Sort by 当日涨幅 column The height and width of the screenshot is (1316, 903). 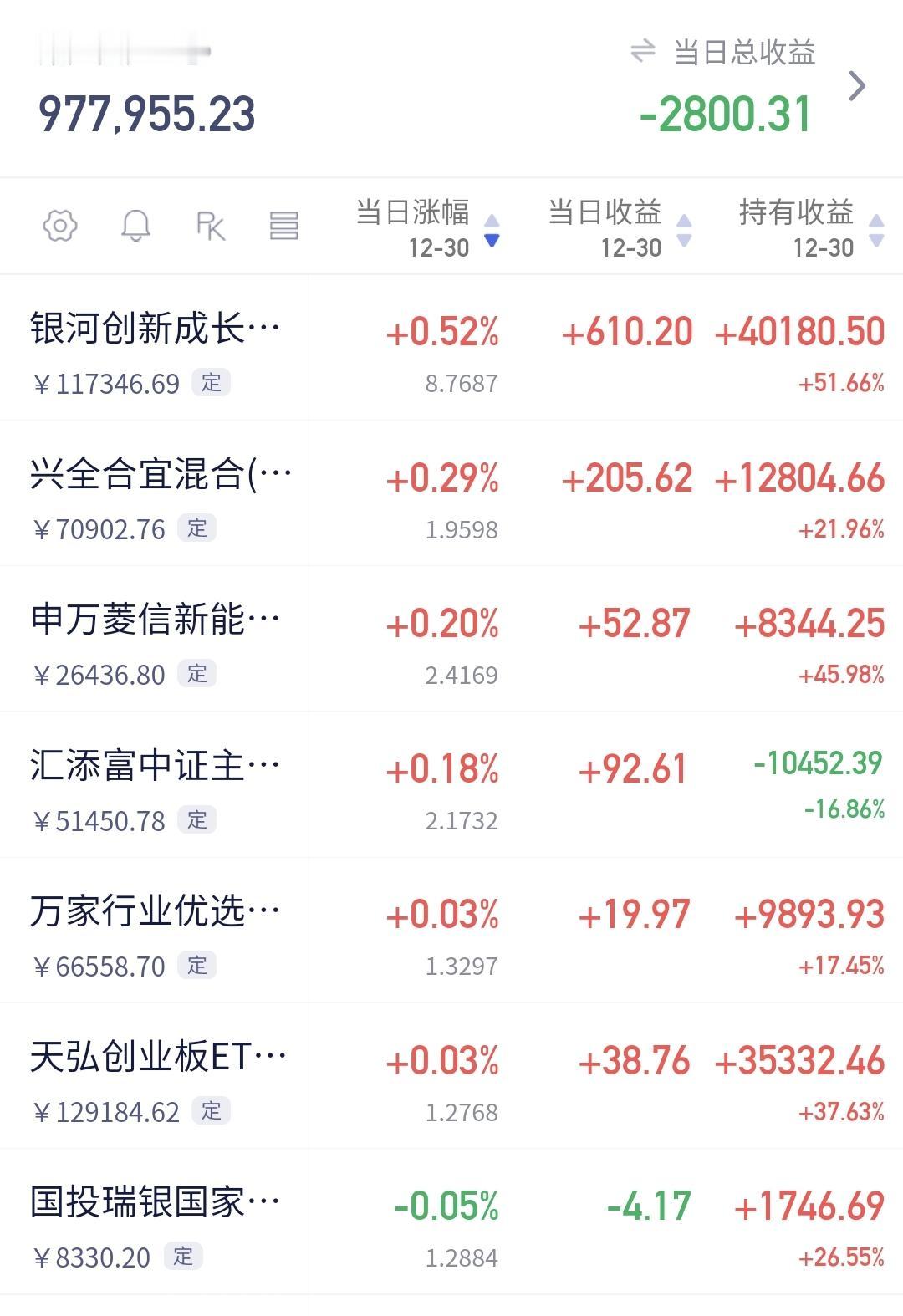tap(426, 227)
